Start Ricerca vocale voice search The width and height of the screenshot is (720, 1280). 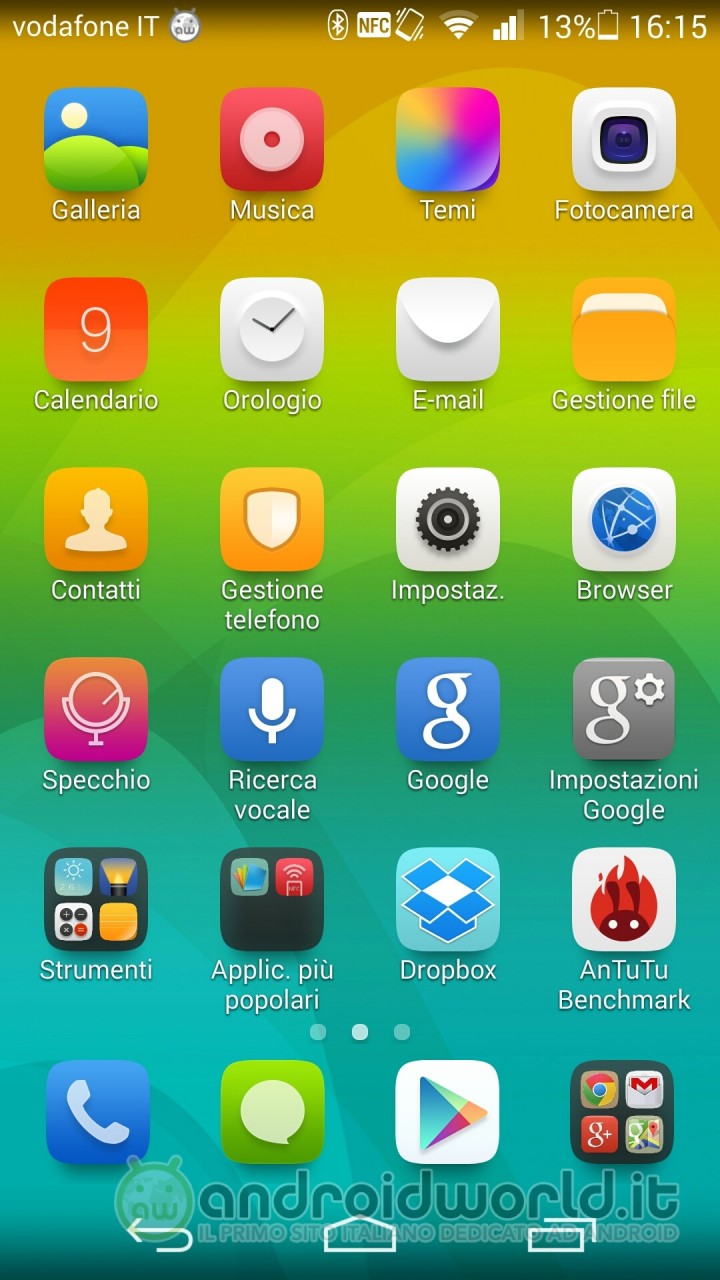point(271,710)
